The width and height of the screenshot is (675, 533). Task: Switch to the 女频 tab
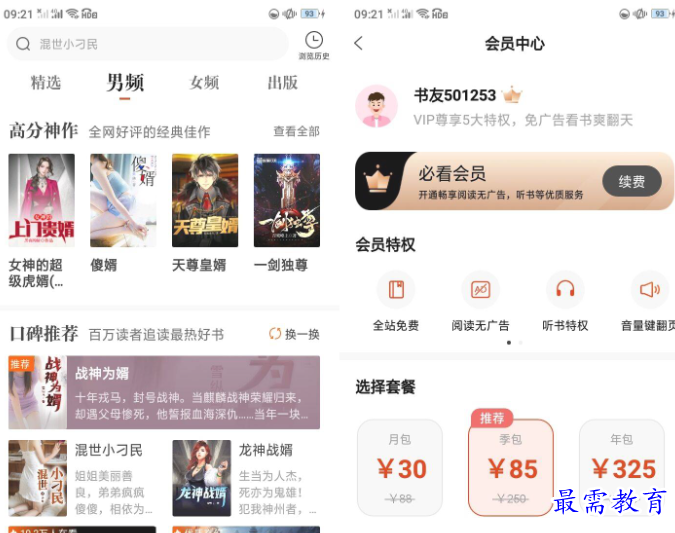pyautogui.click(x=204, y=83)
